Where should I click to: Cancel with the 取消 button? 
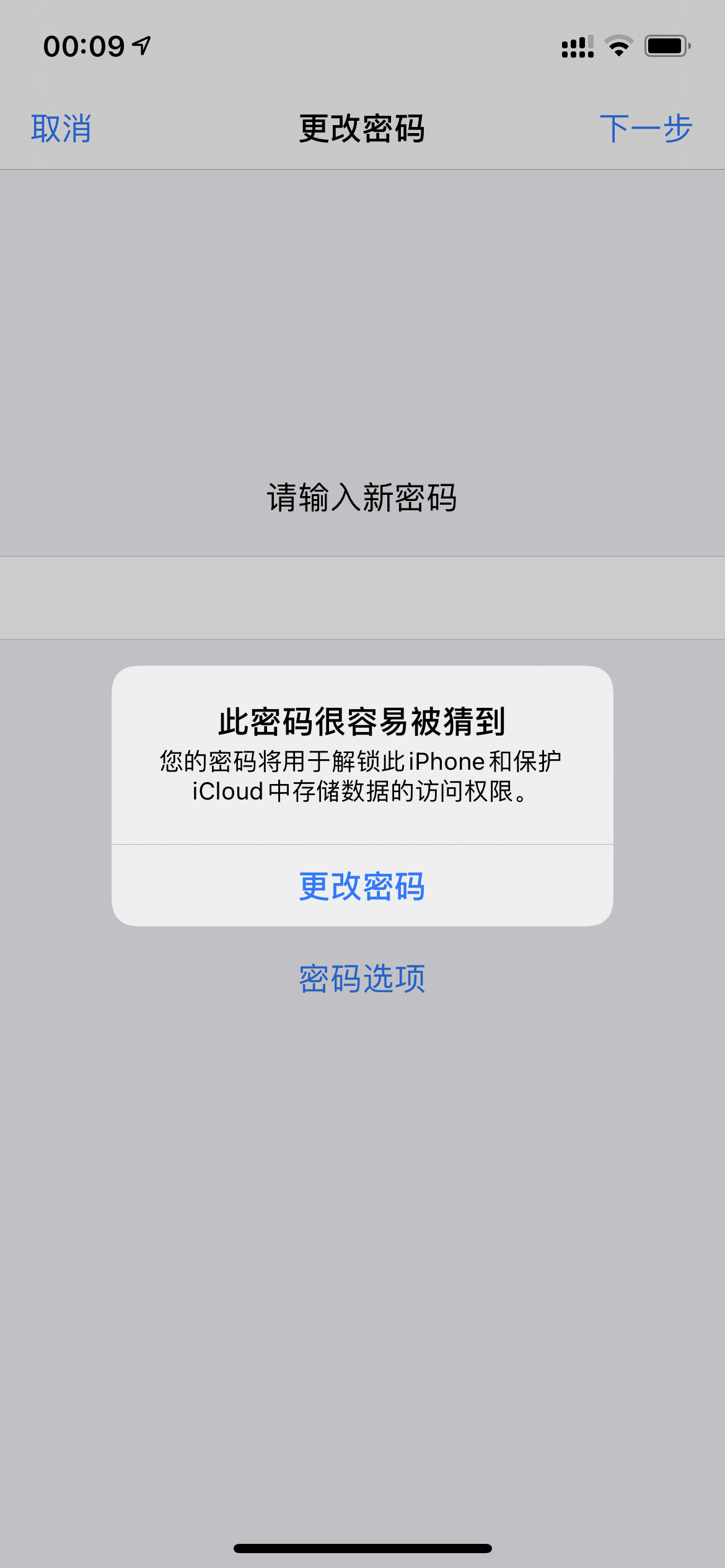(x=61, y=129)
